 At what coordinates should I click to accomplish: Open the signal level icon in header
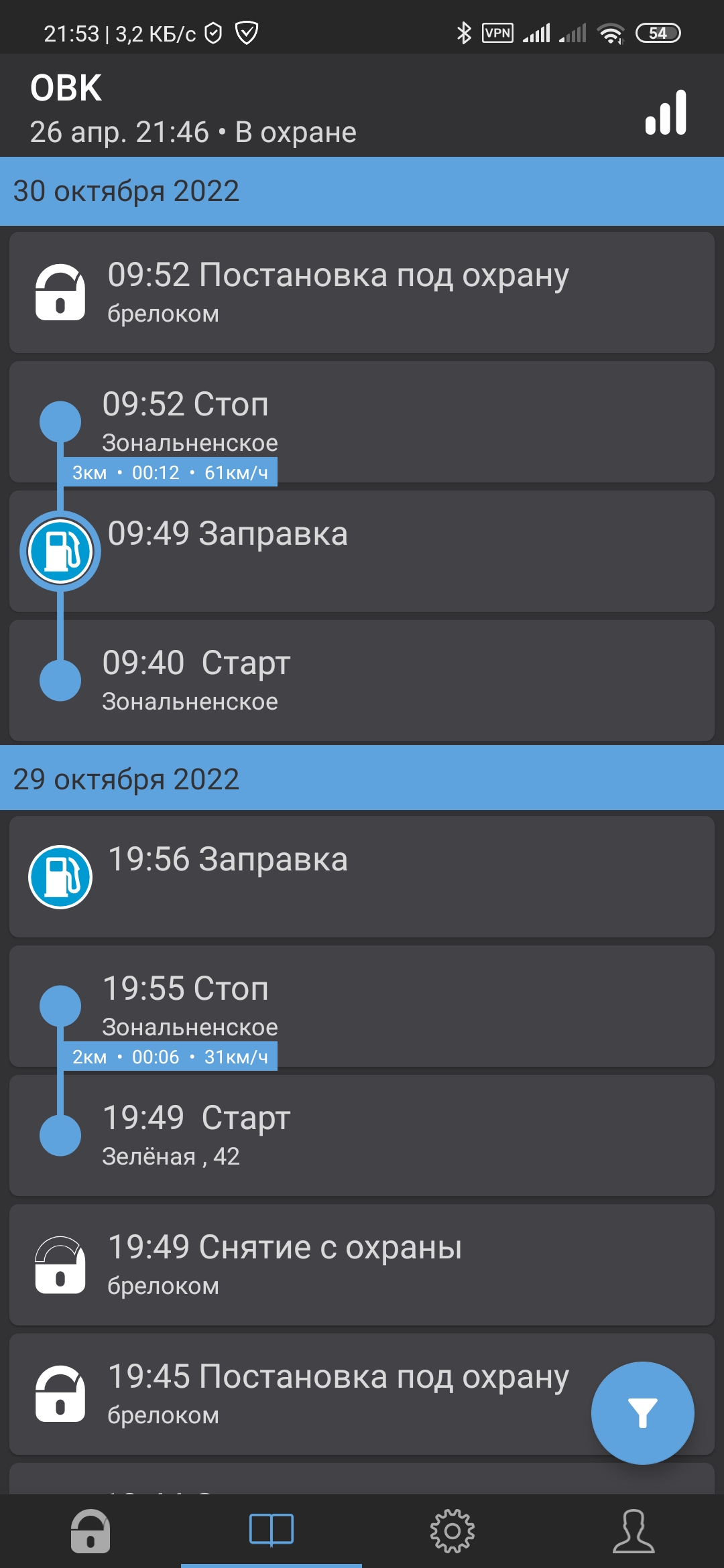pyautogui.click(x=666, y=112)
